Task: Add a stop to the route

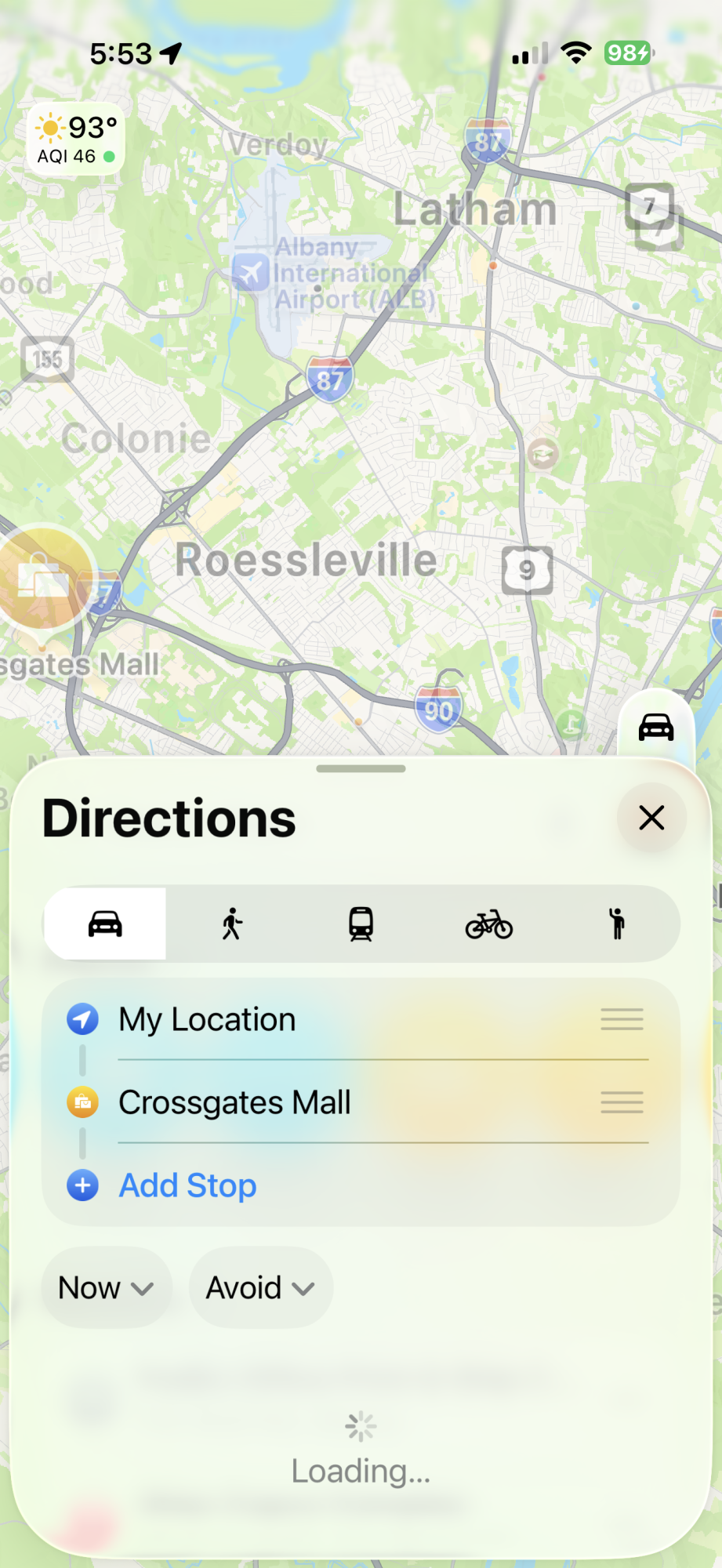Action: tap(187, 1185)
